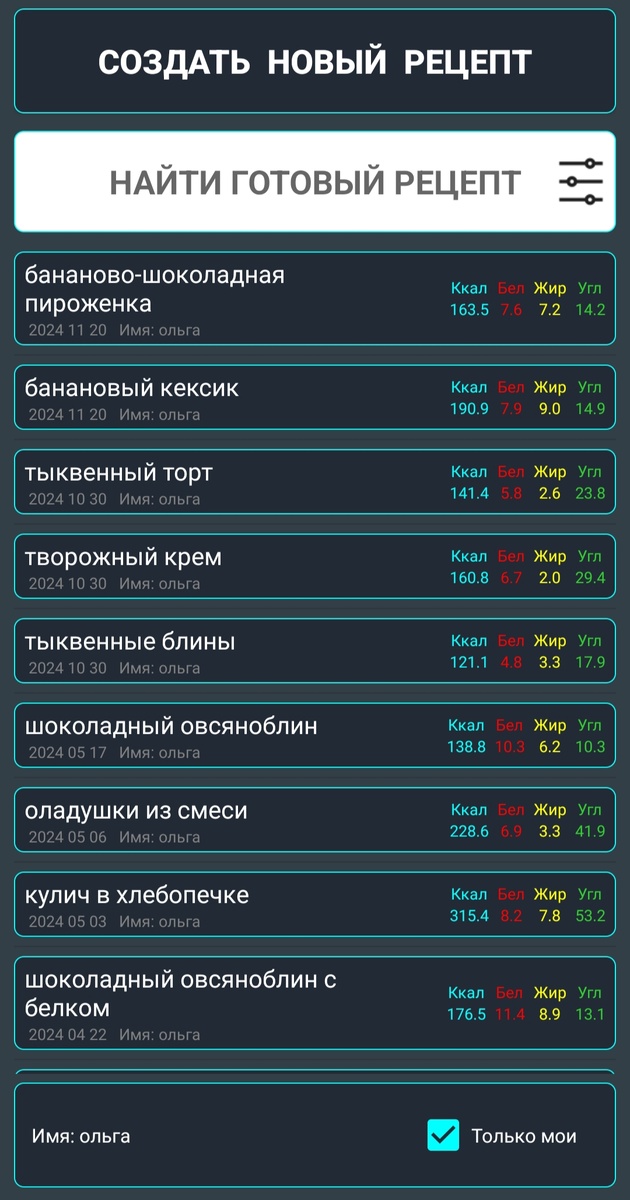Tap the 'Создать новый рецепт' button
This screenshot has width=630, height=1200.
point(315,61)
